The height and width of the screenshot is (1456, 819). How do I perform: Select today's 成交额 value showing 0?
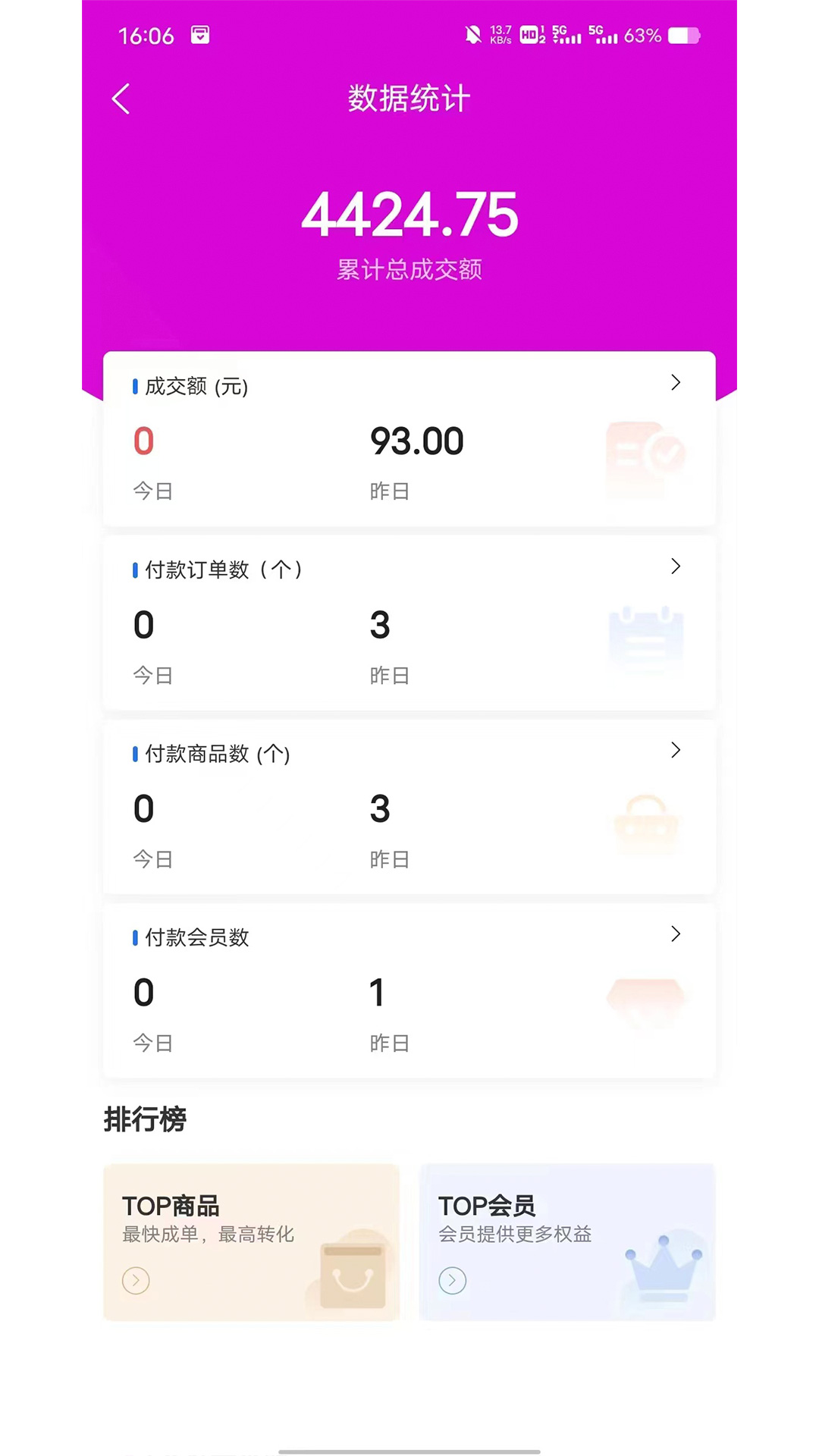click(x=143, y=441)
